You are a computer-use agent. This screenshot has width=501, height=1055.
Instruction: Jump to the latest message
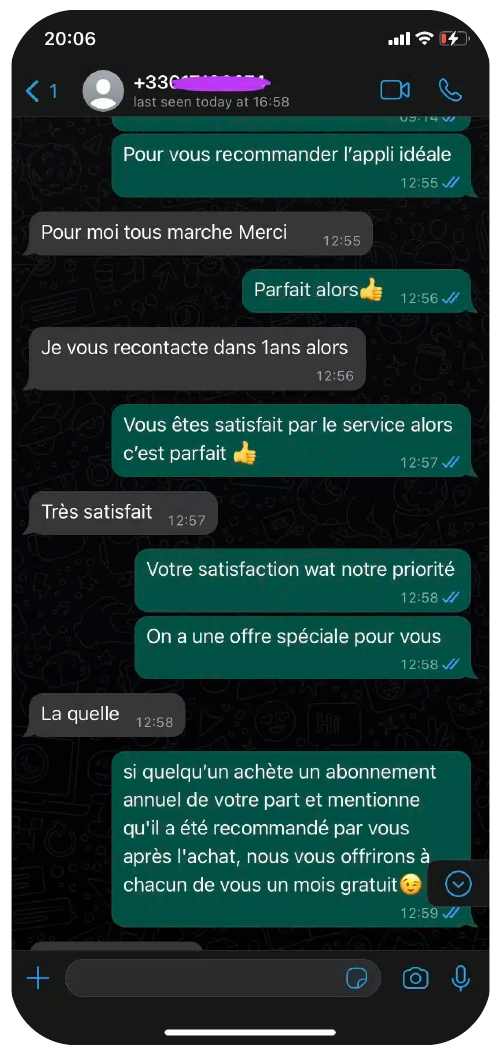click(x=459, y=883)
